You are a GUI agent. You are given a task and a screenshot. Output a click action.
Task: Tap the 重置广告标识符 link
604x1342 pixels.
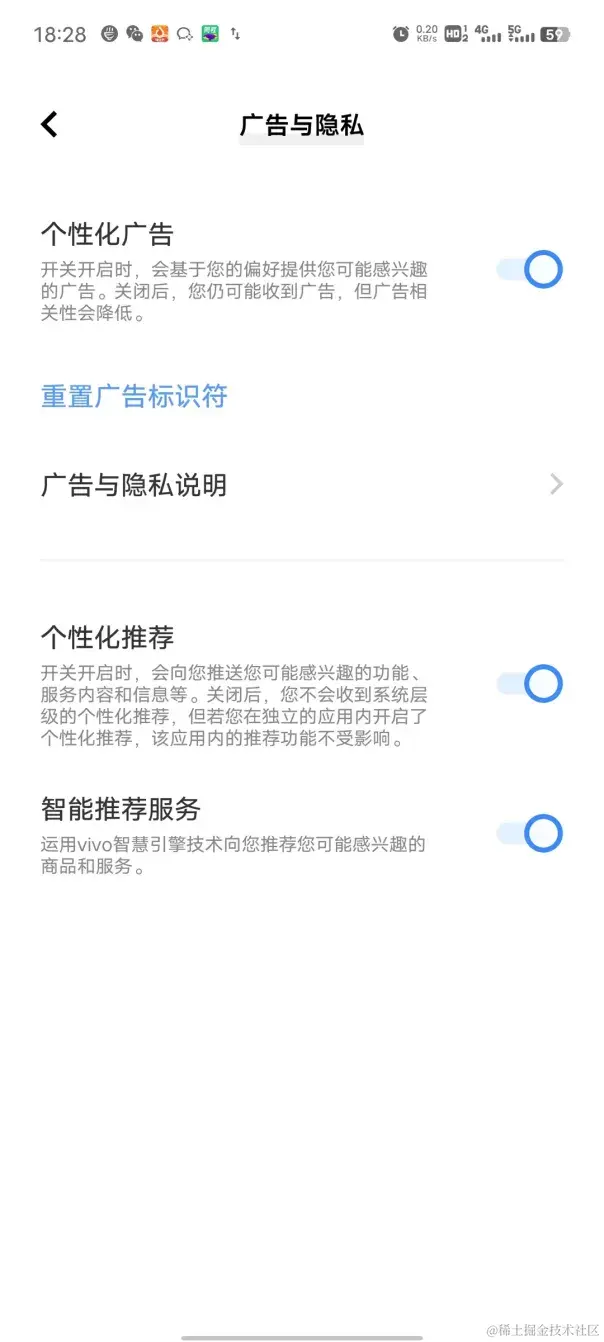tap(134, 396)
